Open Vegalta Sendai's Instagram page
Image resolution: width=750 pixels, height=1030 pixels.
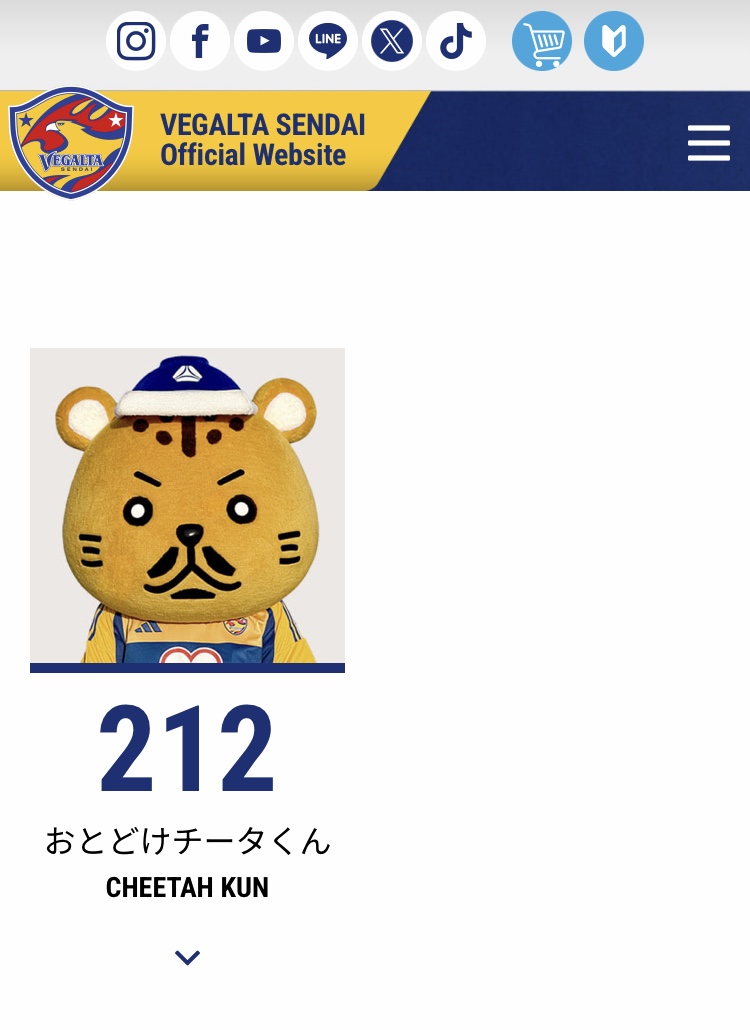(136, 41)
